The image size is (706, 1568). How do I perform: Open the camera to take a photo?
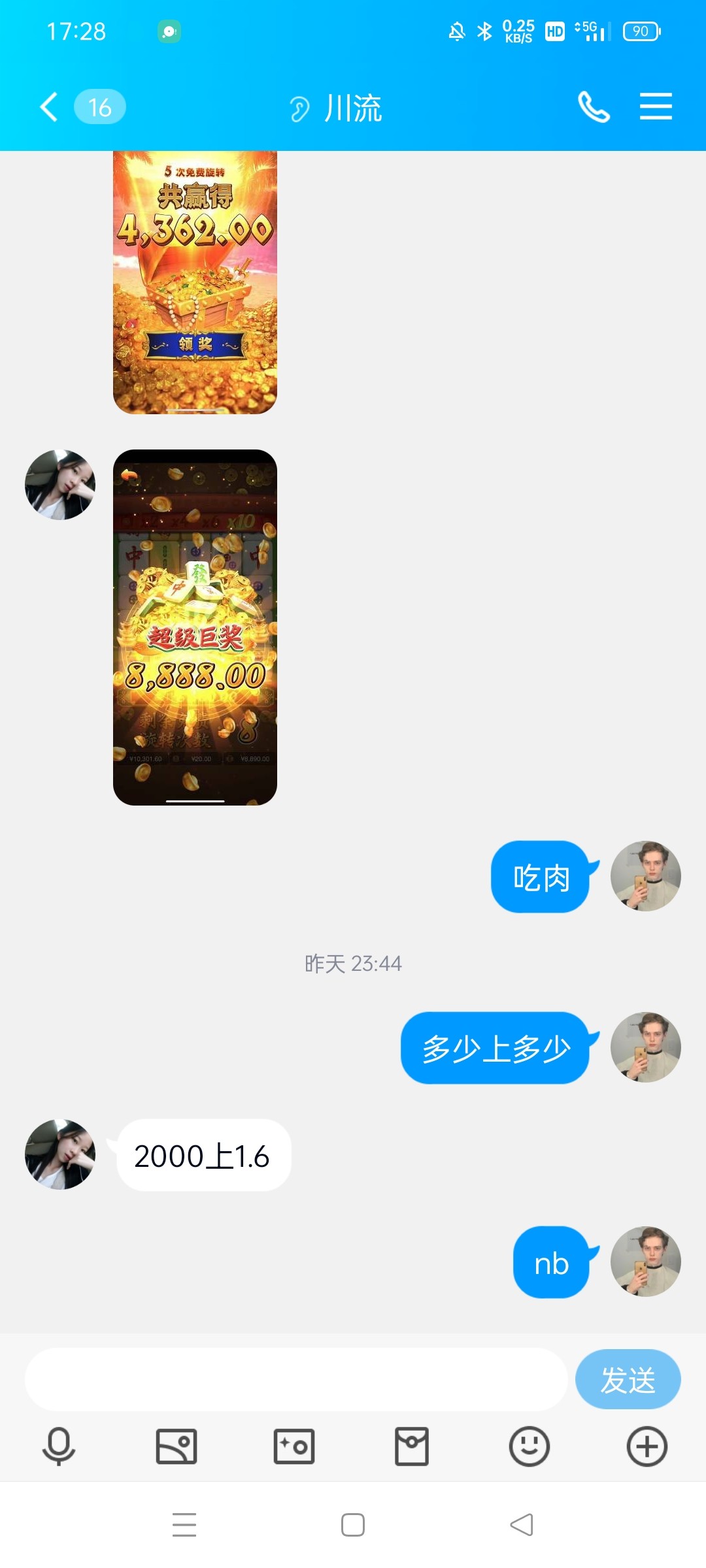[x=294, y=1446]
